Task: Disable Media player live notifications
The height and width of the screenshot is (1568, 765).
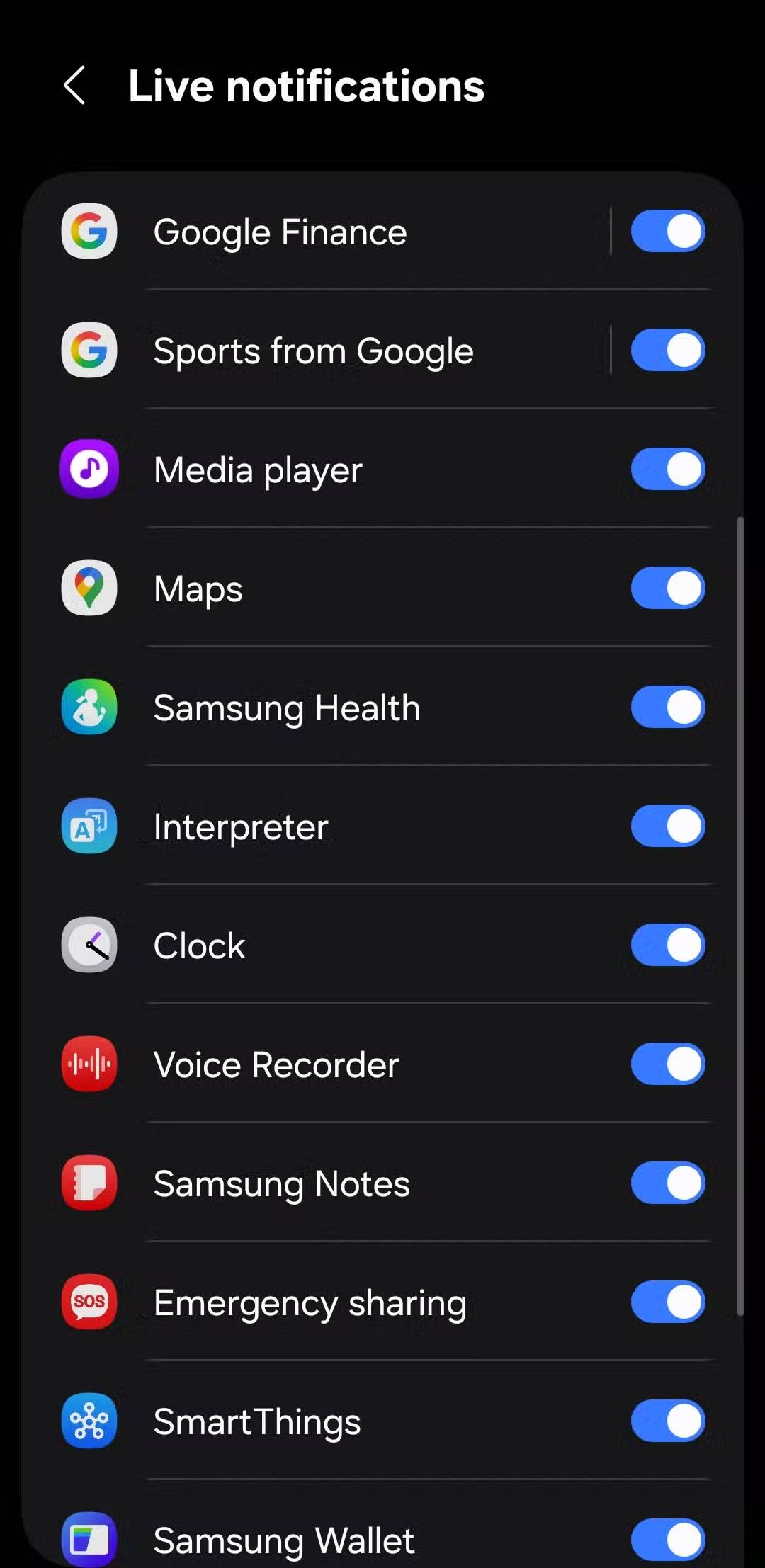Action: pos(667,469)
